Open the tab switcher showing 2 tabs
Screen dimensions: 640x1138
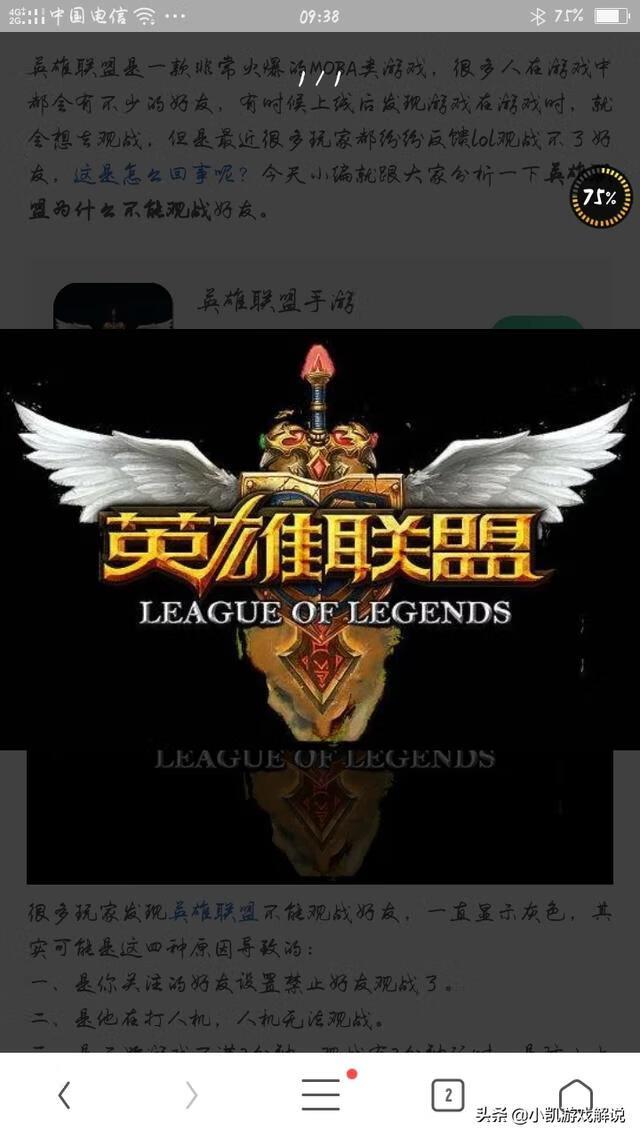pyautogui.click(x=447, y=1095)
